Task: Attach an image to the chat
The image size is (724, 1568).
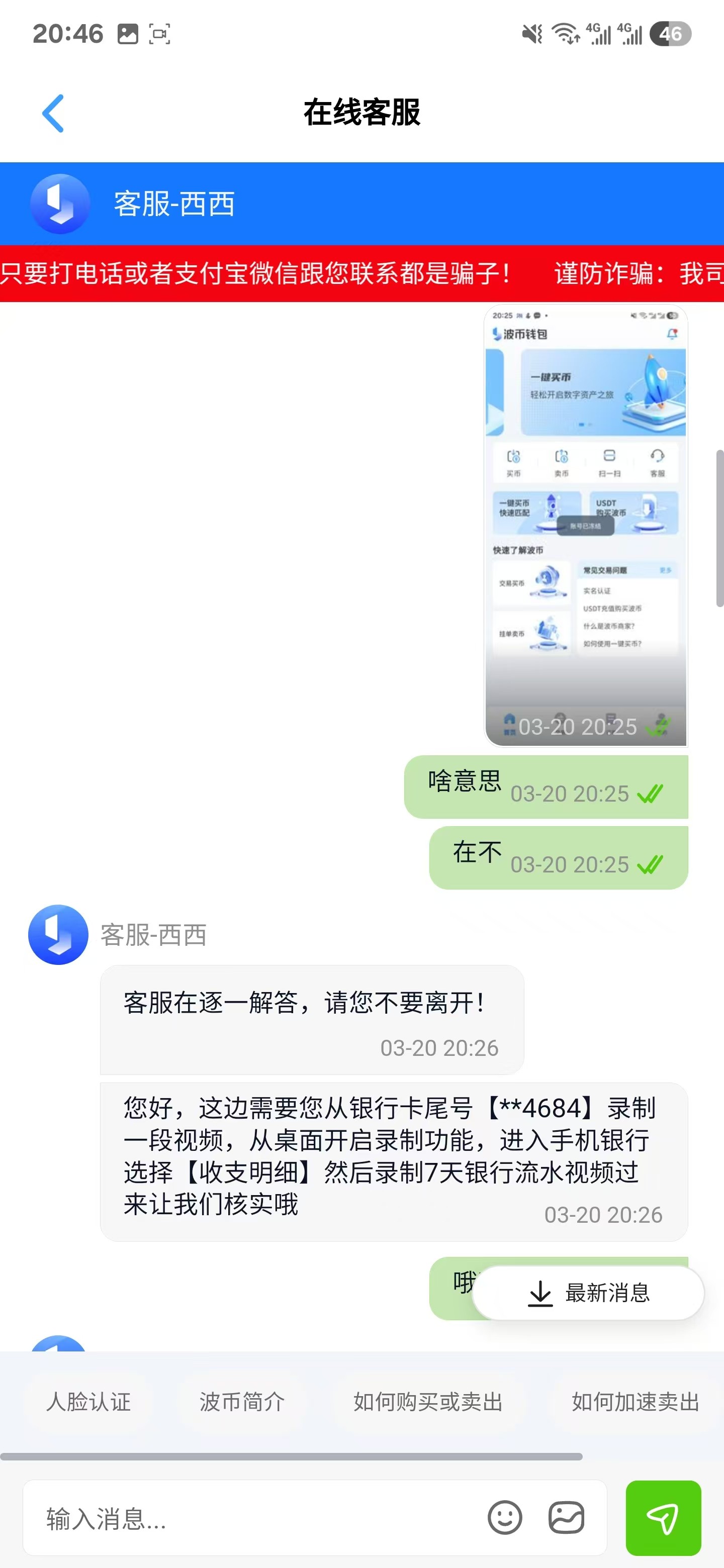Action: [x=566, y=1517]
